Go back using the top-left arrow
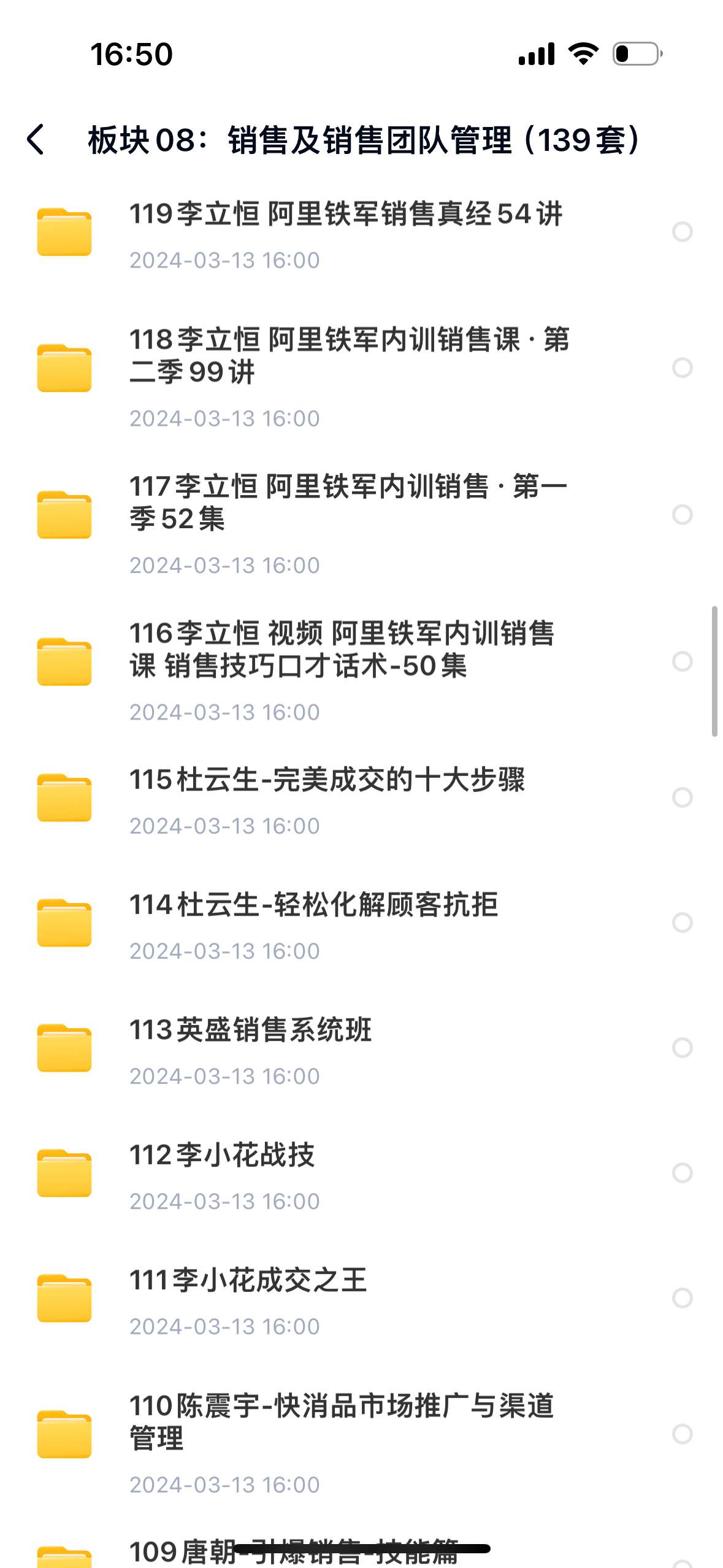Image resolution: width=723 pixels, height=1568 pixels. pyautogui.click(x=36, y=139)
